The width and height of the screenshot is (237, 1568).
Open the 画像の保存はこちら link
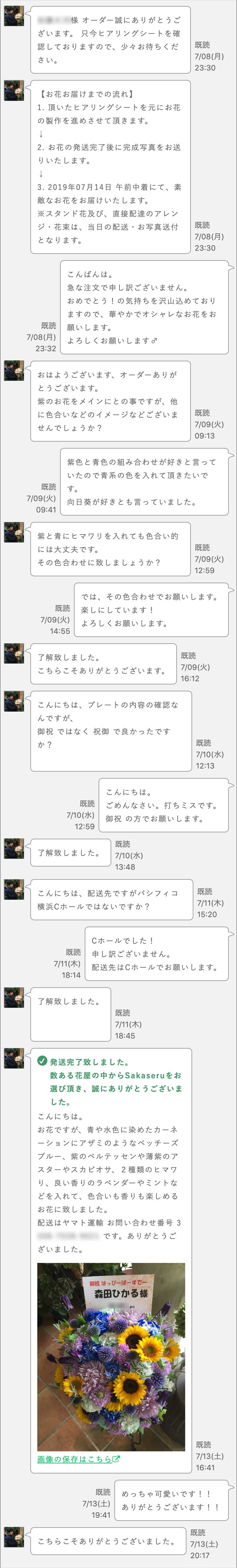click(x=78, y=1460)
